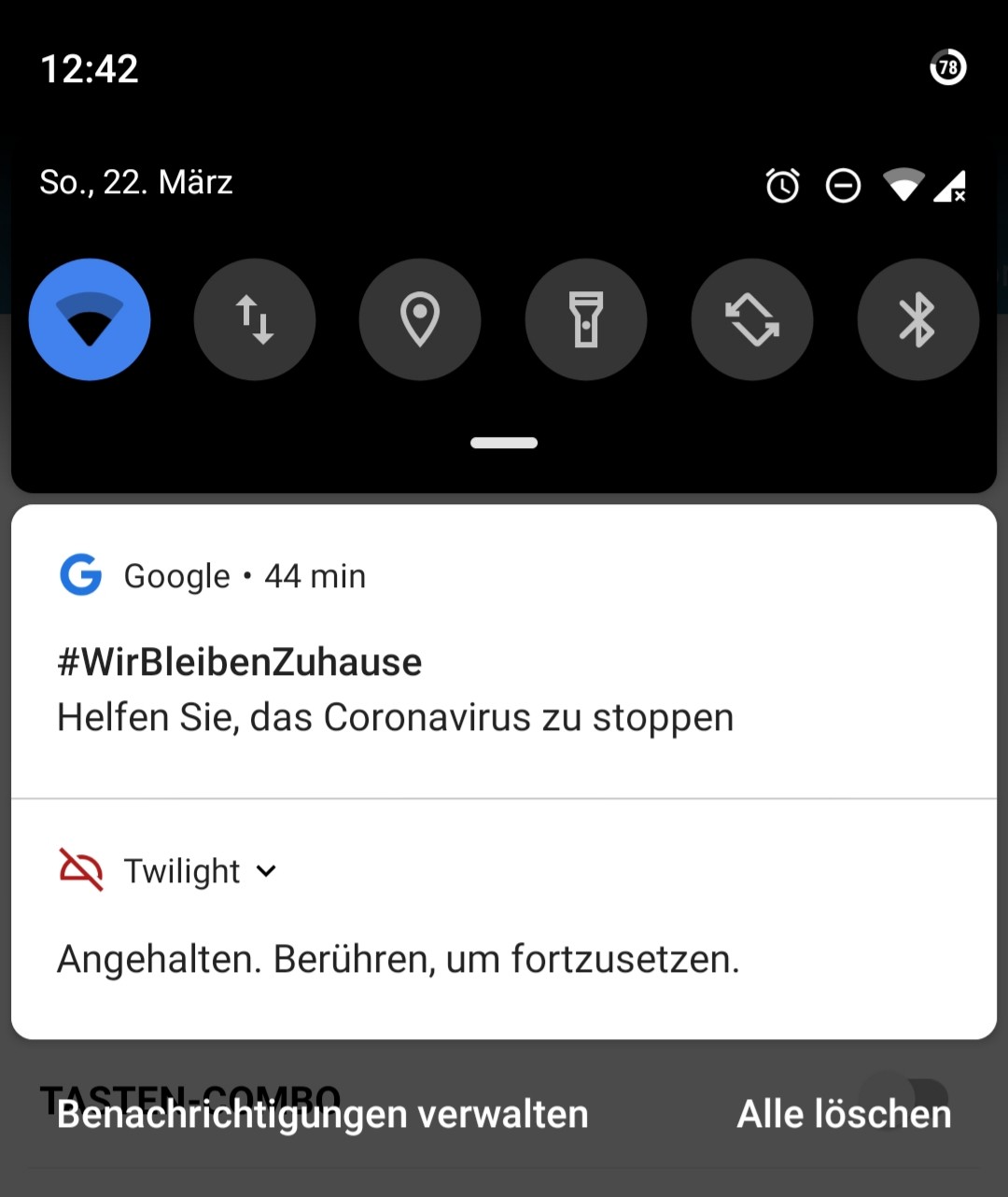Switch on the flashlight
The image size is (1008, 1197).
586,319
